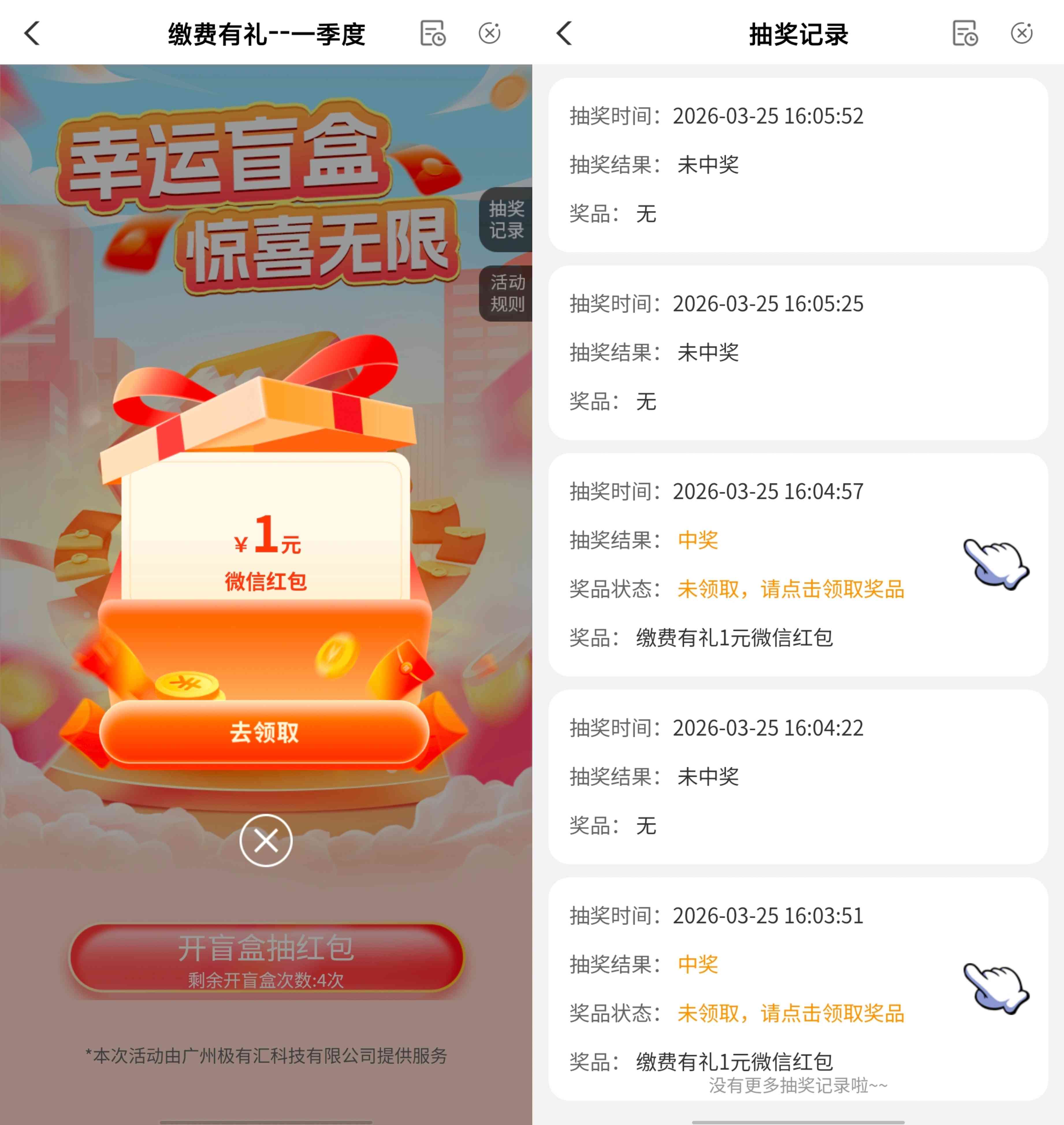
Task: Open the history icon on the 抽奖记录 header
Action: pos(965,33)
